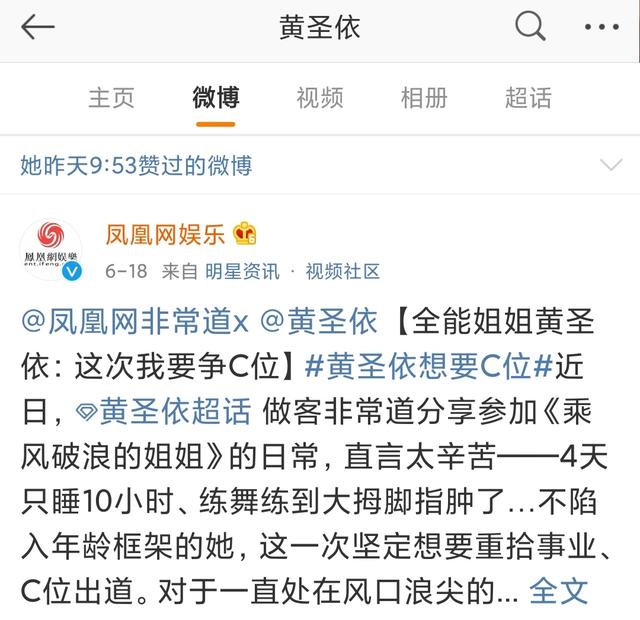
Task: Switch to the 超话 tab
Action: (x=528, y=97)
